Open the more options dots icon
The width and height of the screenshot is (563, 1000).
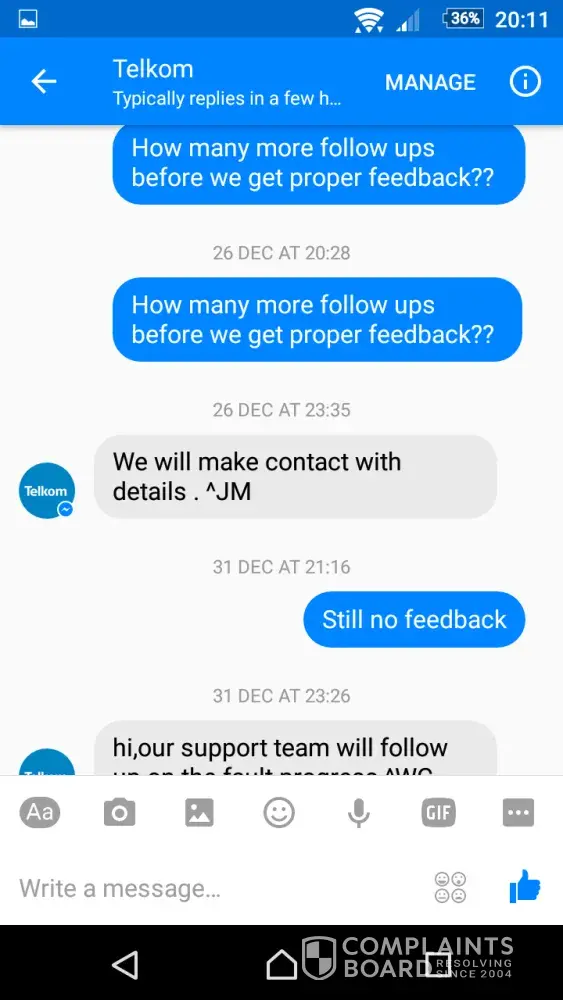click(x=518, y=812)
